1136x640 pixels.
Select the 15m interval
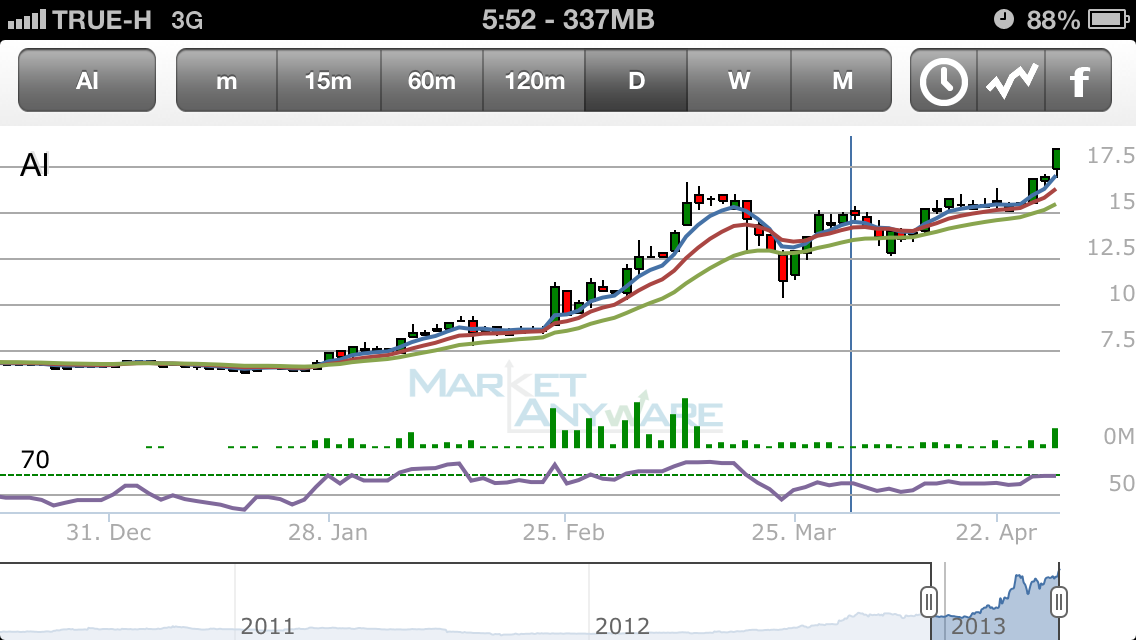coord(329,81)
